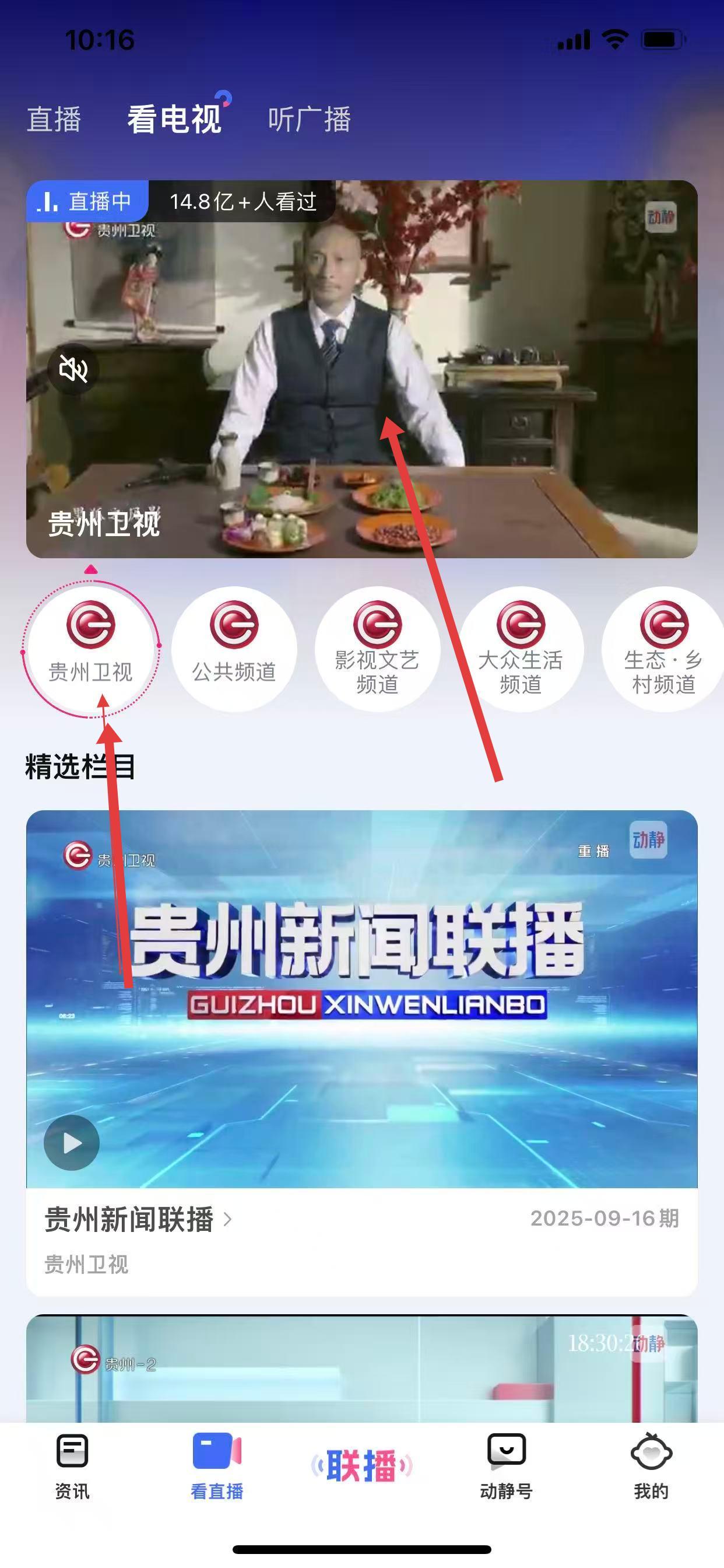Switch to the 直播 top tab
724x1568 pixels.
coord(54,120)
